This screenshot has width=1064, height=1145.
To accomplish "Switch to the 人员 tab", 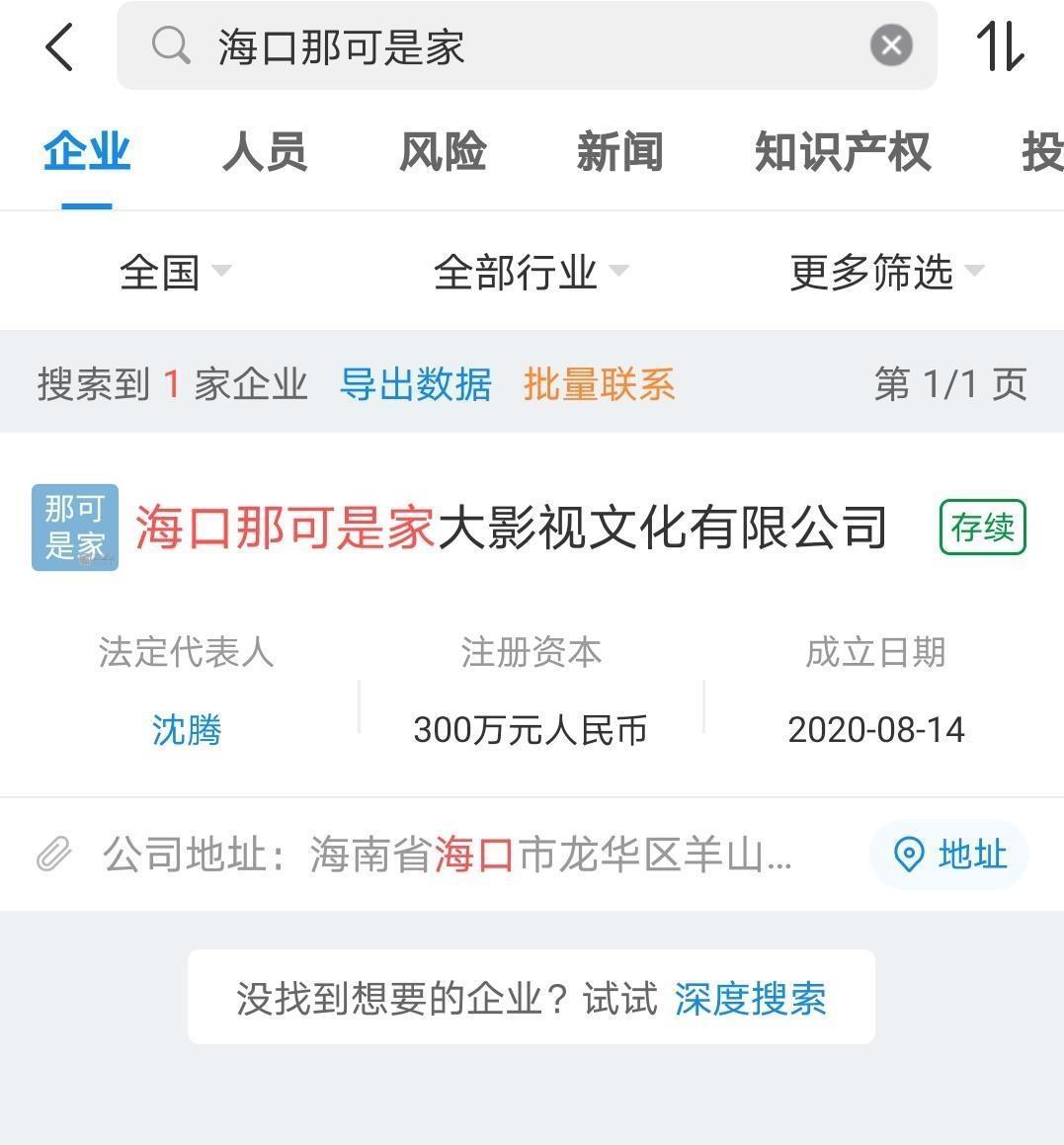I will (264, 152).
